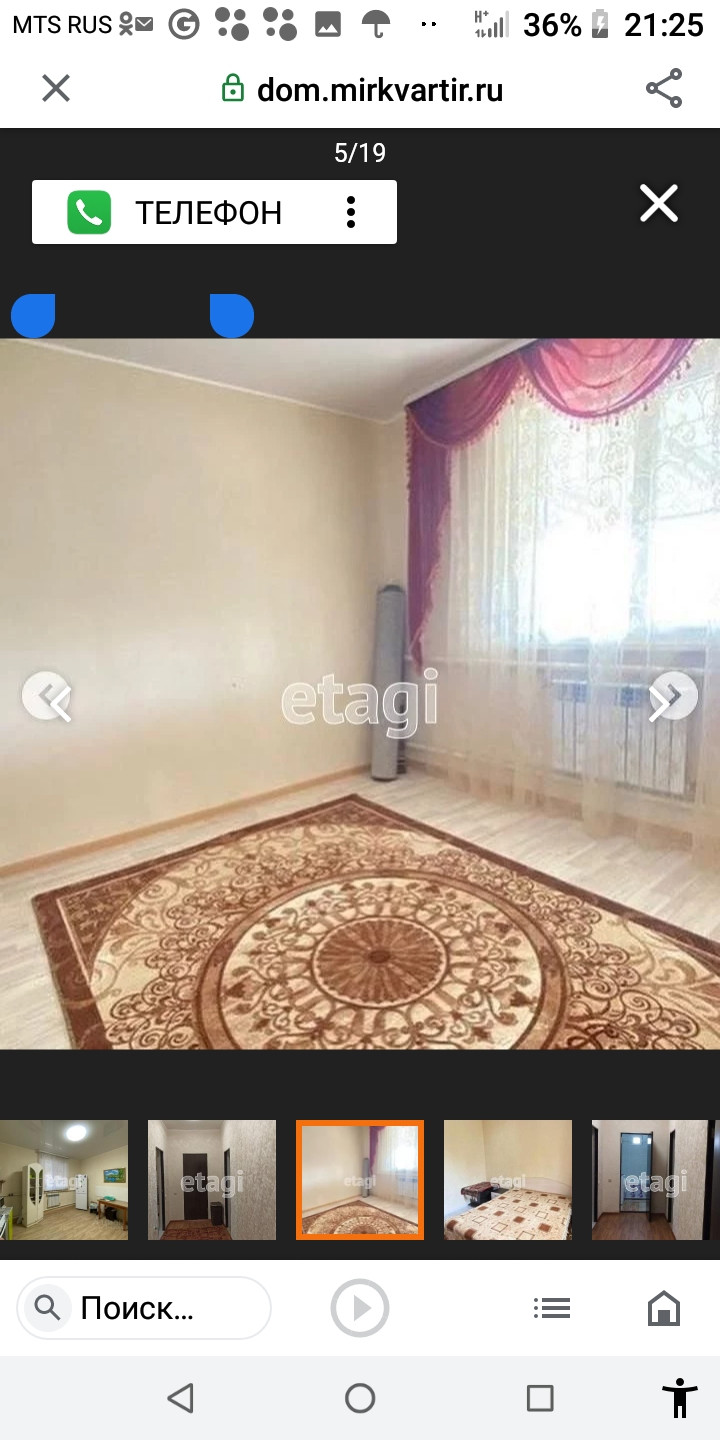
Task: Tap the round play button
Action: coord(360,1308)
